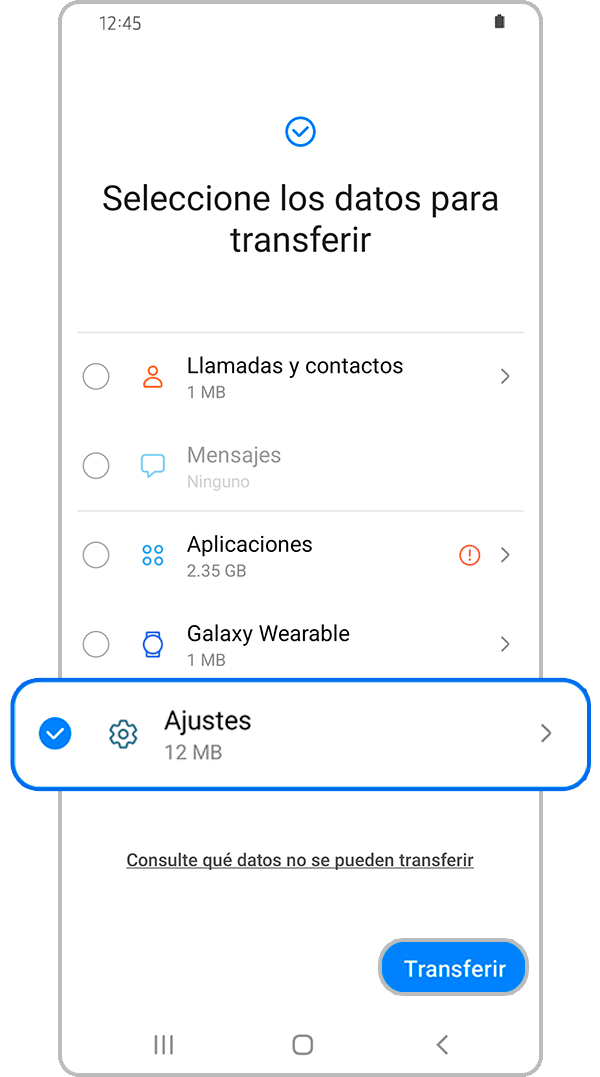The width and height of the screenshot is (600, 1077).
Task: View the Aplicaciones warning alert icon
Action: (469, 555)
